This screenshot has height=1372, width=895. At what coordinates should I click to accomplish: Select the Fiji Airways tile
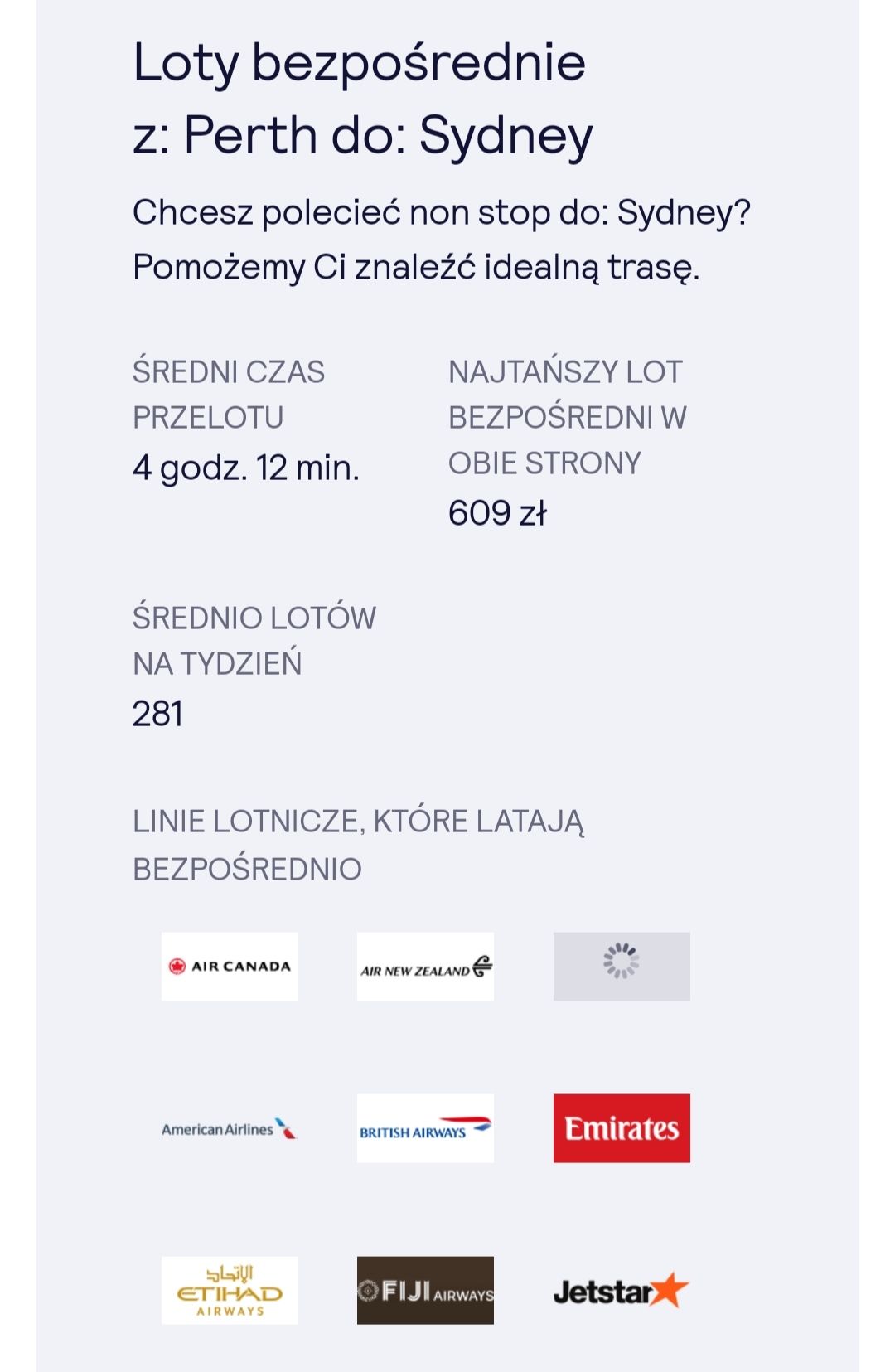click(425, 1290)
